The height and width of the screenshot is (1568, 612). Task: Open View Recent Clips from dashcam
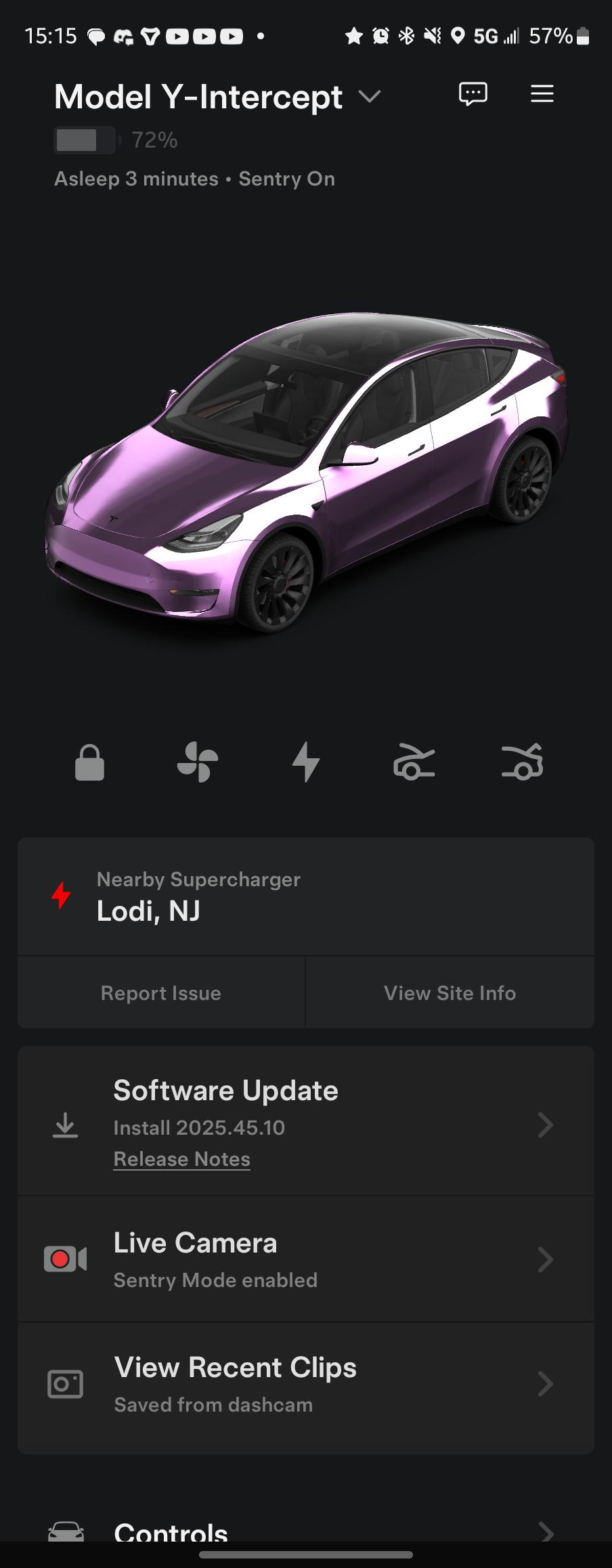tap(305, 1384)
